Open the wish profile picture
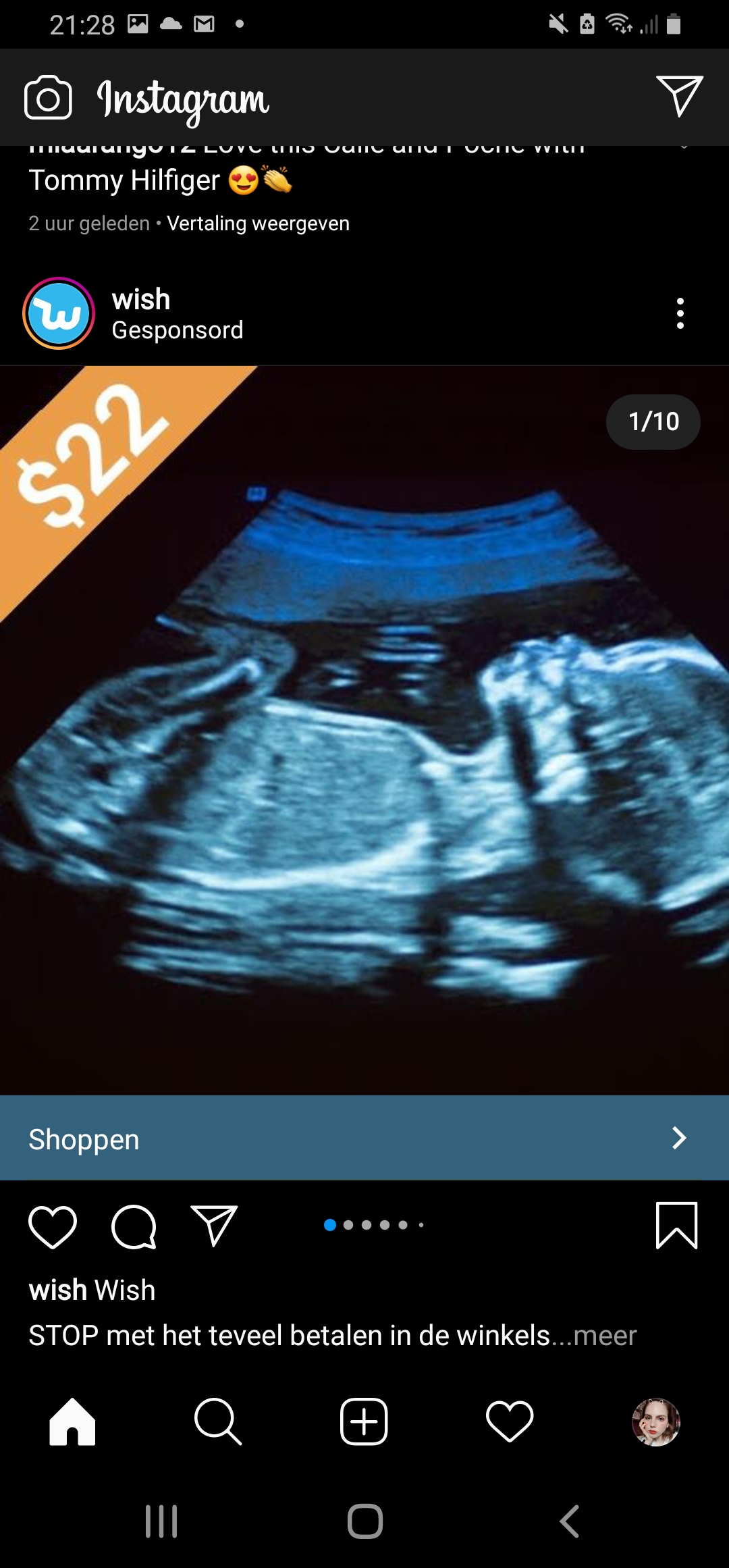The image size is (729, 1568). click(59, 313)
